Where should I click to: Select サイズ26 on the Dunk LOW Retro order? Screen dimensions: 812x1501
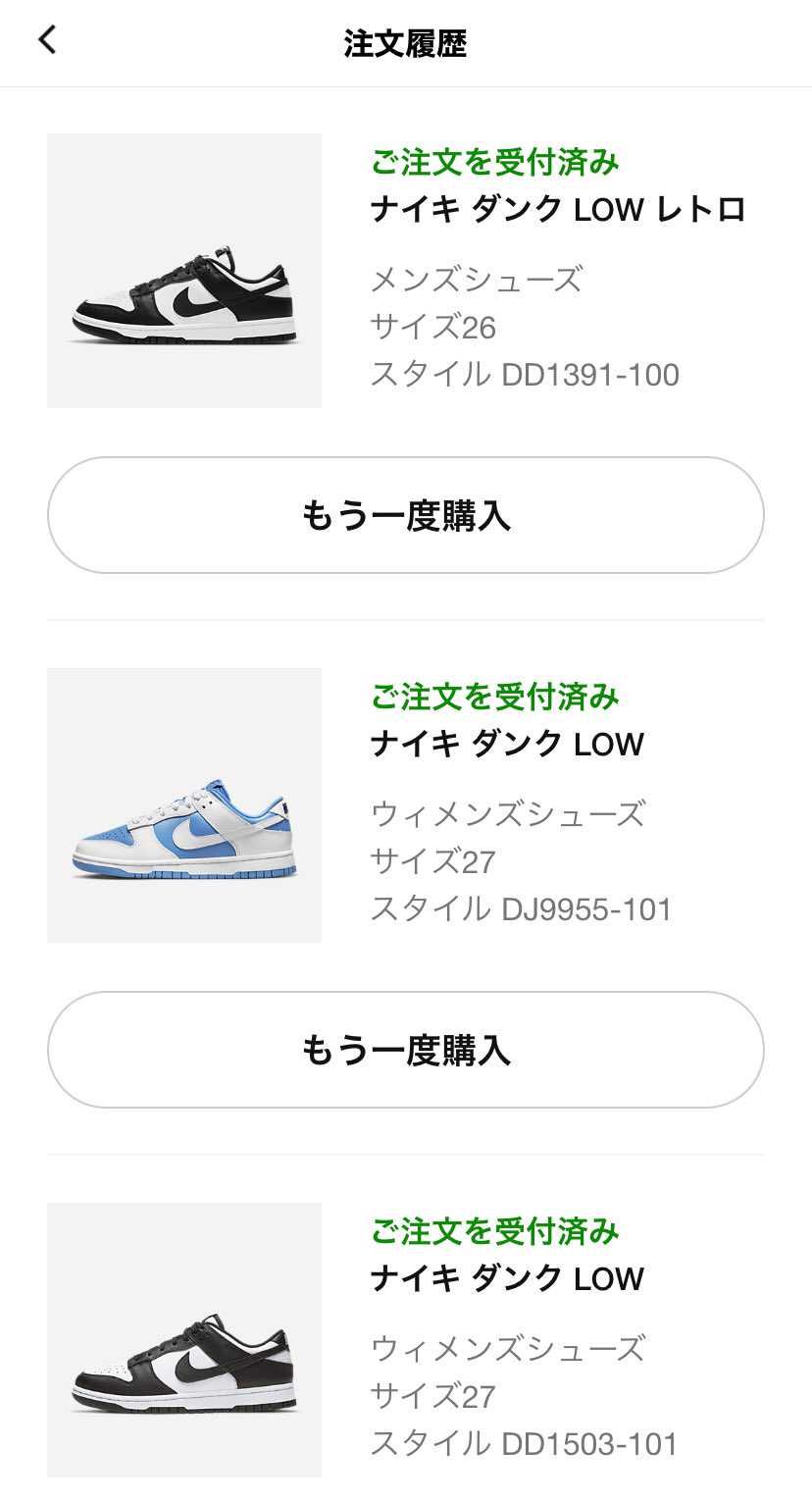click(434, 328)
